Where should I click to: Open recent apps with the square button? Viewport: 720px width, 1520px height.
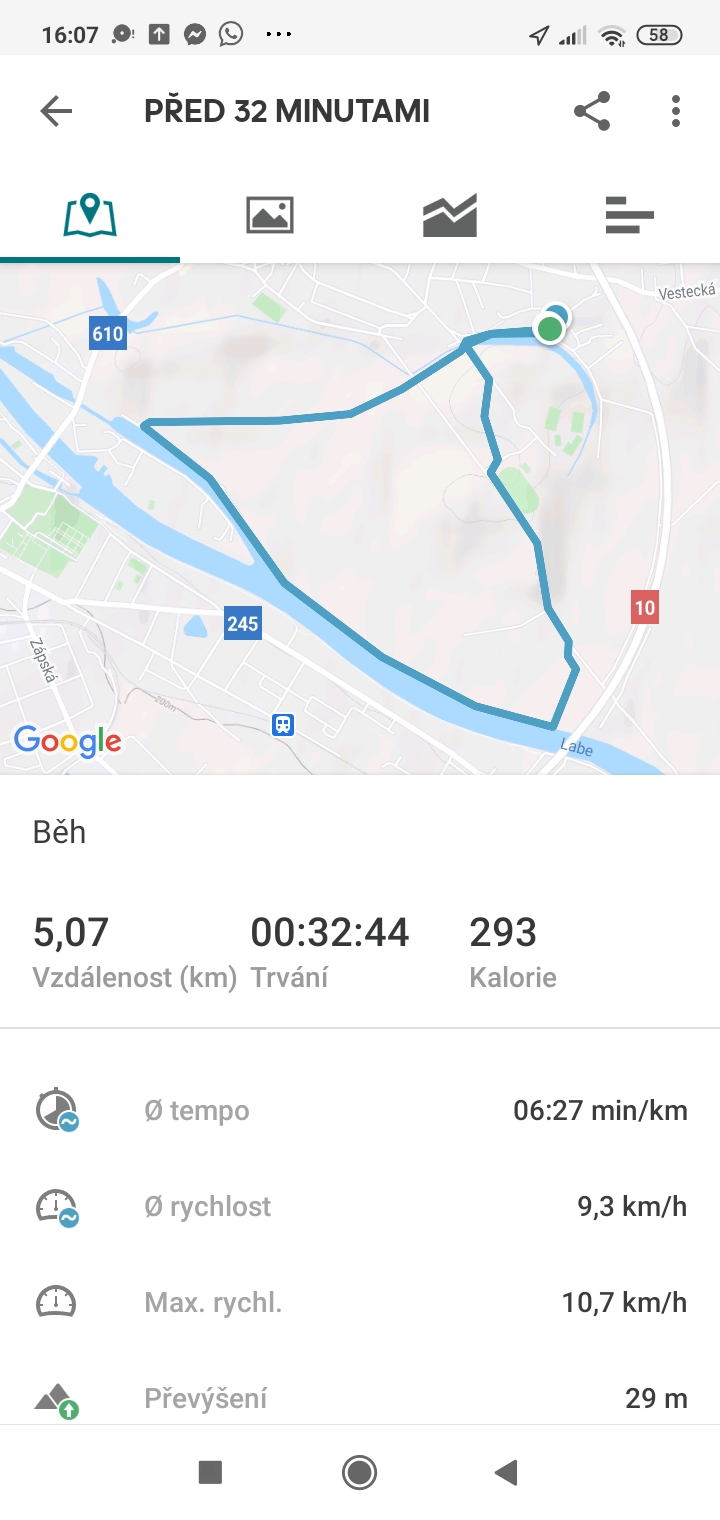pos(210,1472)
